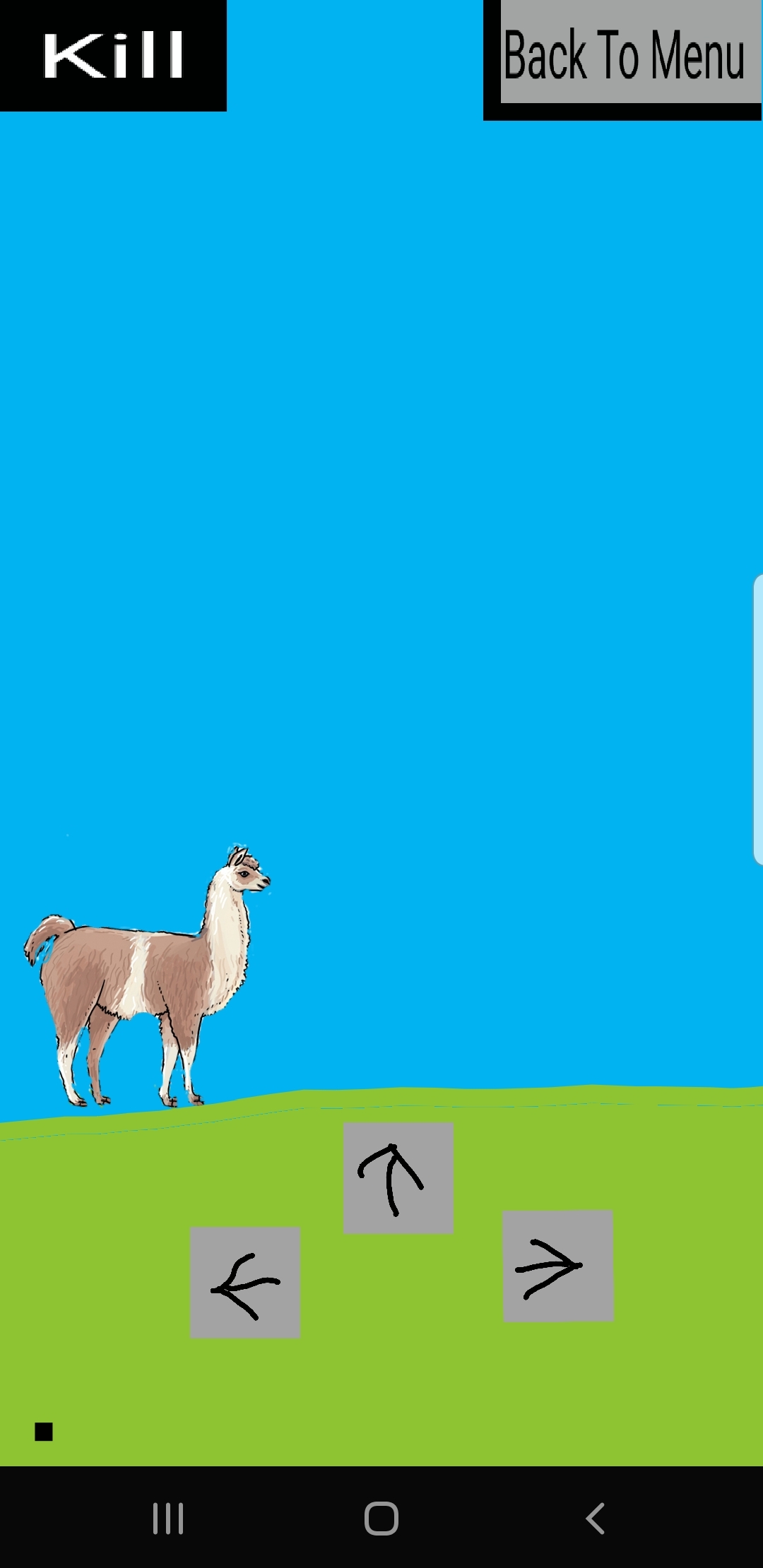Move the llama right with the arrow
The height and width of the screenshot is (1568, 763).
pos(557,1266)
